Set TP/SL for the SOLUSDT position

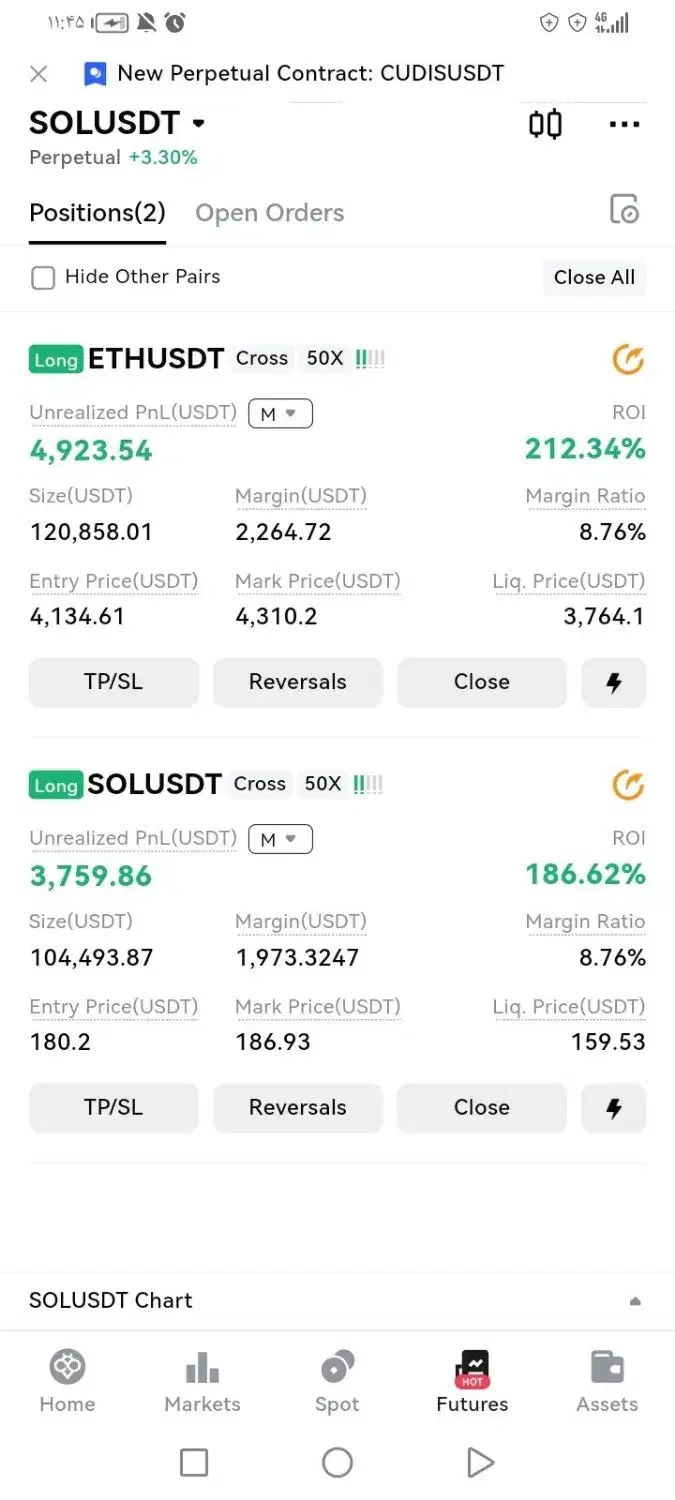[113, 1108]
